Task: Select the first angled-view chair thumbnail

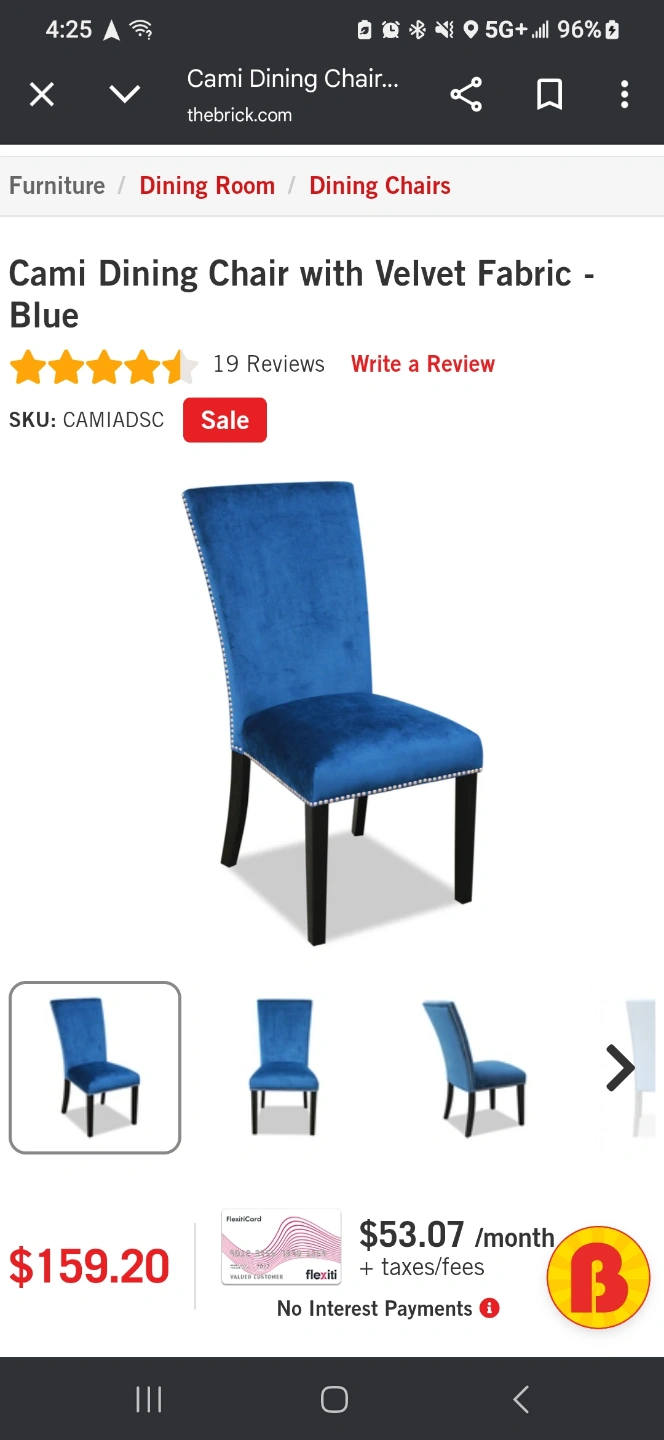Action: (x=95, y=1068)
